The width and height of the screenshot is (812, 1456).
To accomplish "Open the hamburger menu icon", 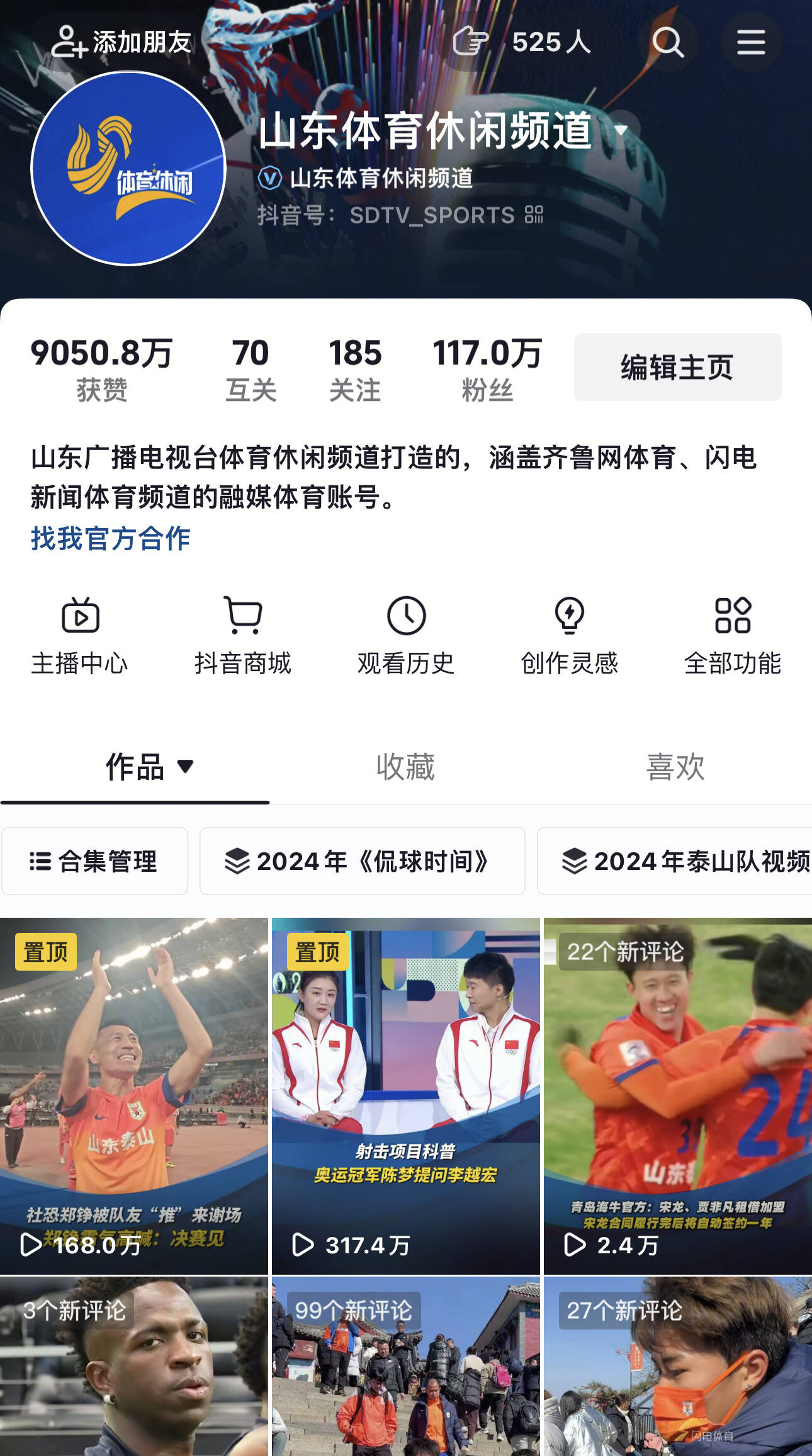I will (x=750, y=42).
